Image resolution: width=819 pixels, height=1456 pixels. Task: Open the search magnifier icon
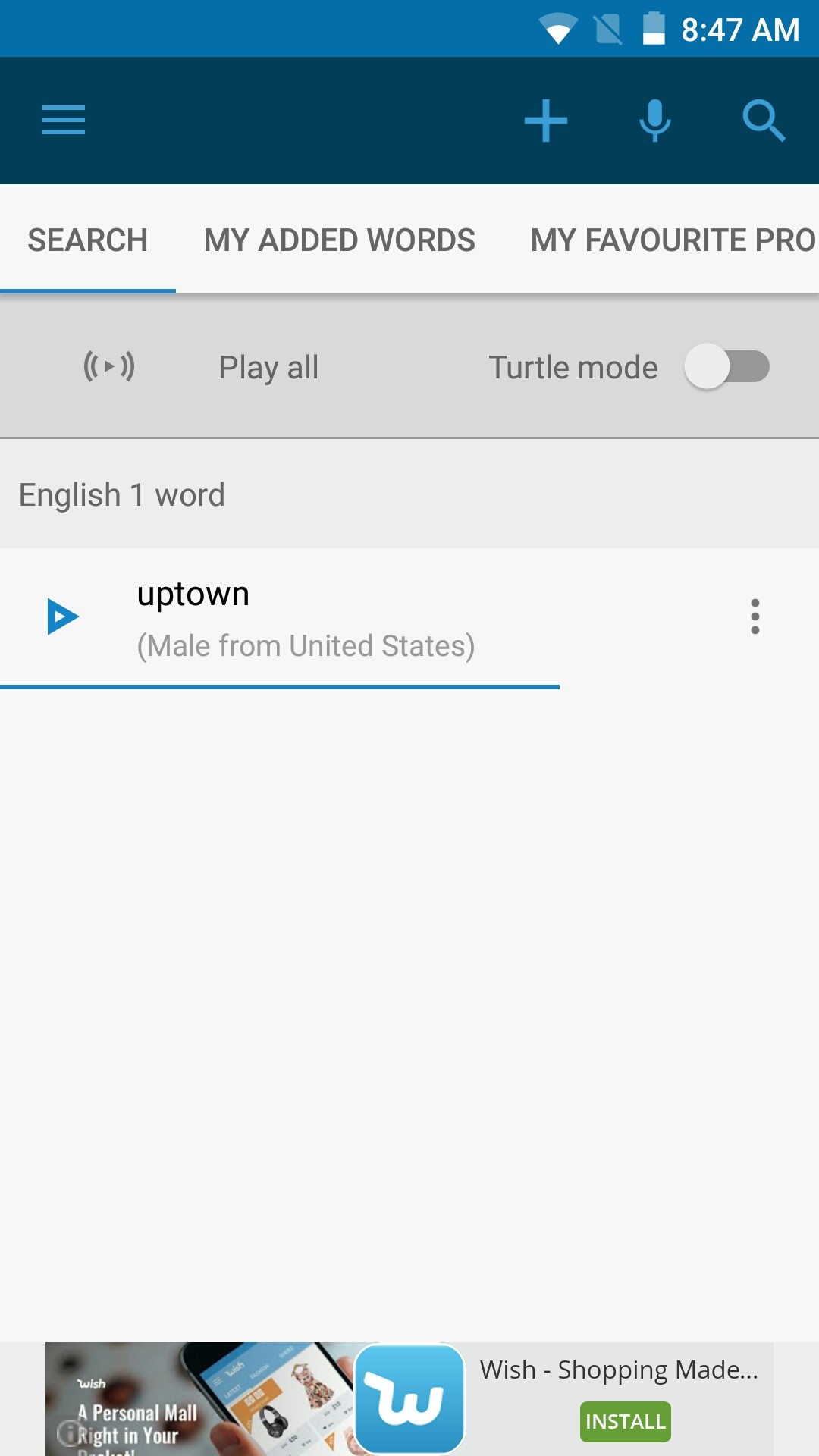[763, 121]
